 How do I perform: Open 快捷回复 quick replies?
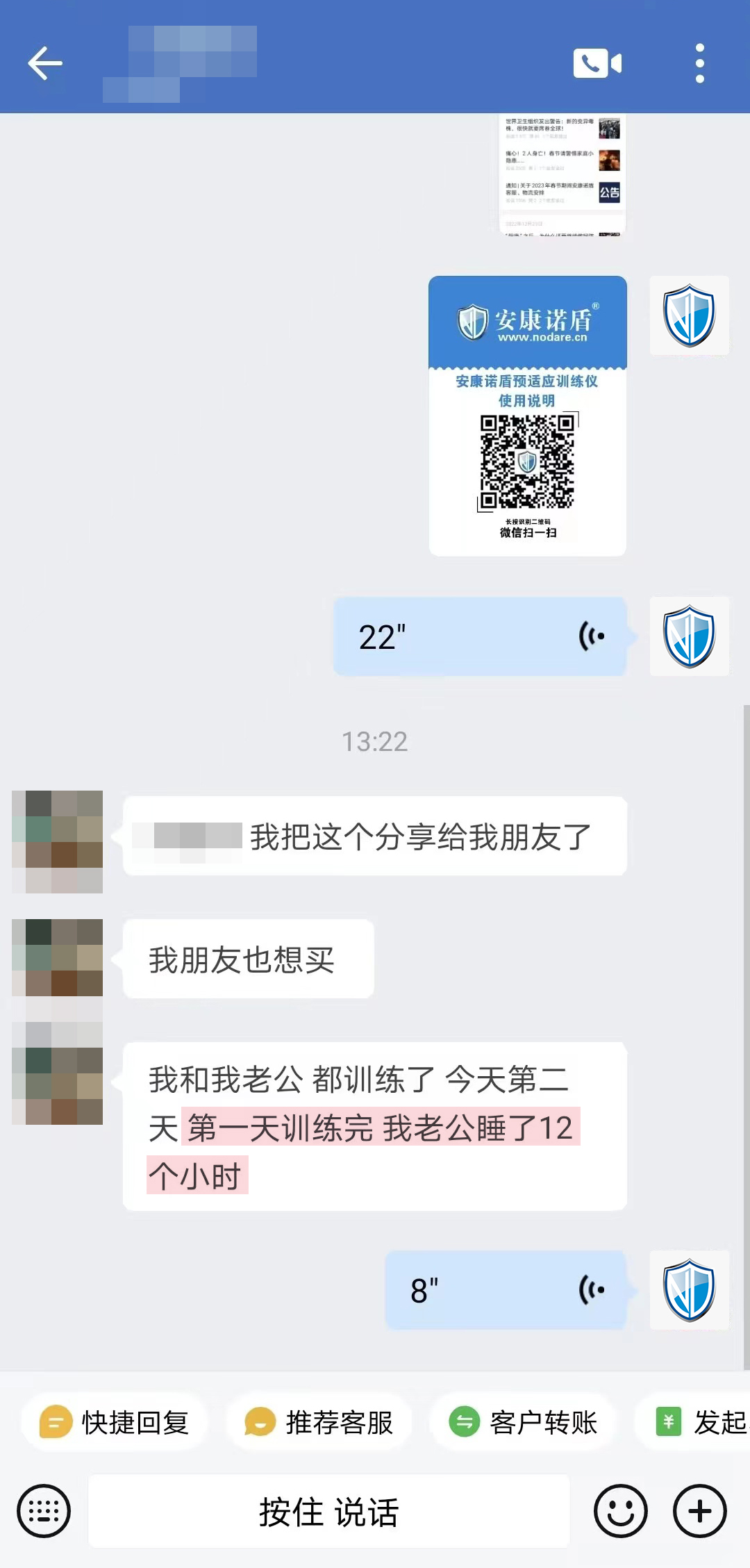click(115, 1422)
